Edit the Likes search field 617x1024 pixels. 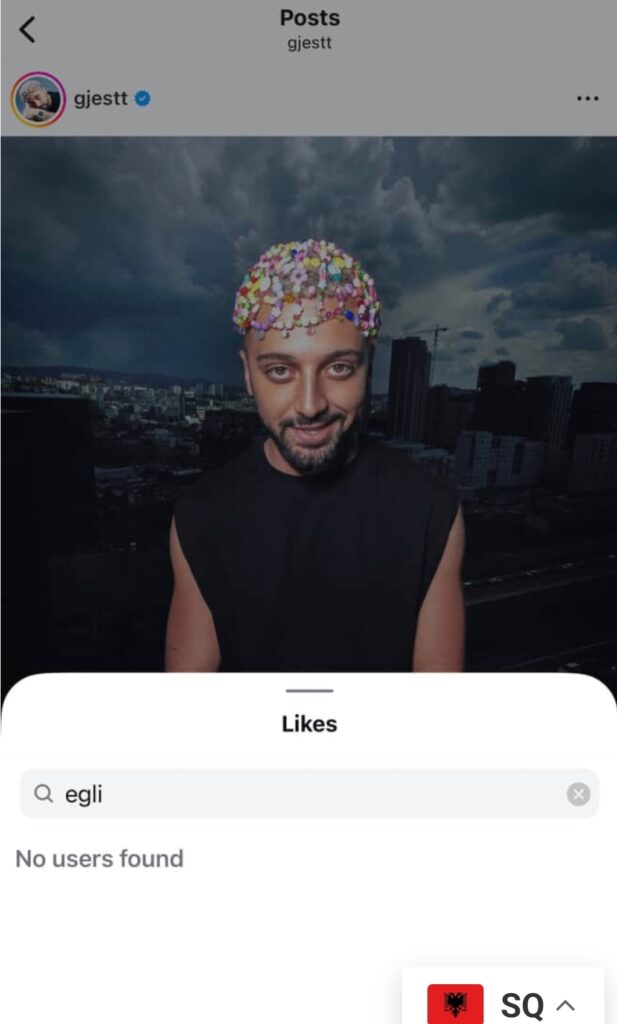click(x=300, y=794)
